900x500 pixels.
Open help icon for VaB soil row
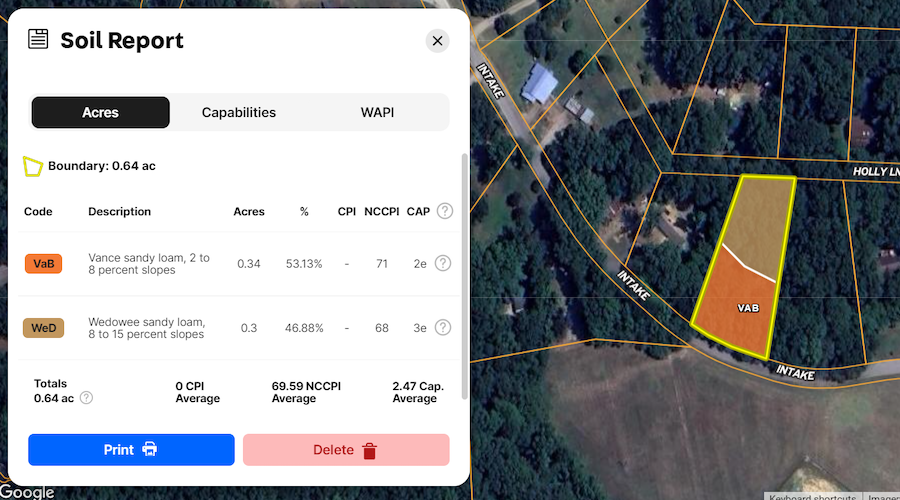(x=443, y=263)
